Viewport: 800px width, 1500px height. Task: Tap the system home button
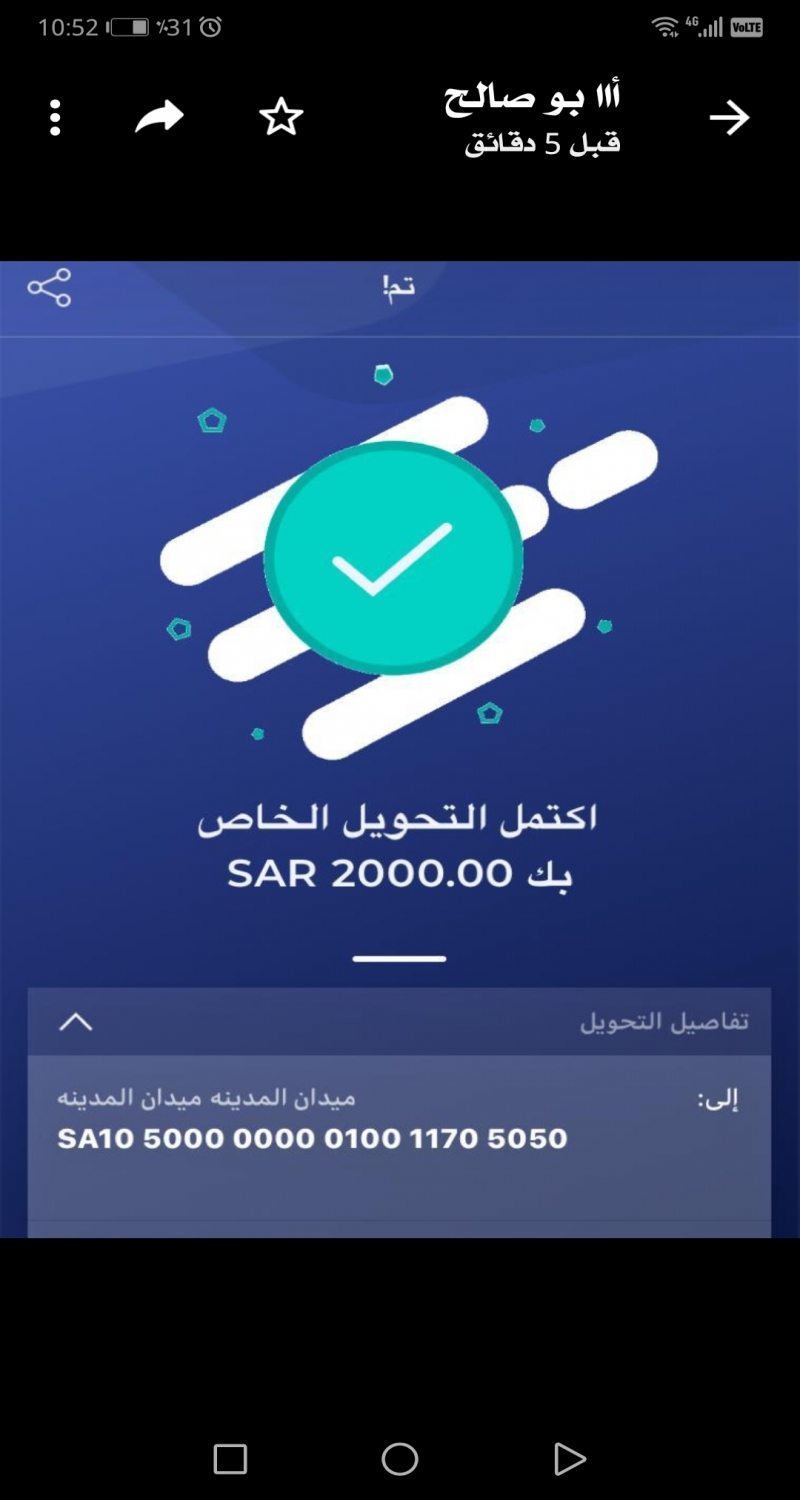coord(400,1459)
